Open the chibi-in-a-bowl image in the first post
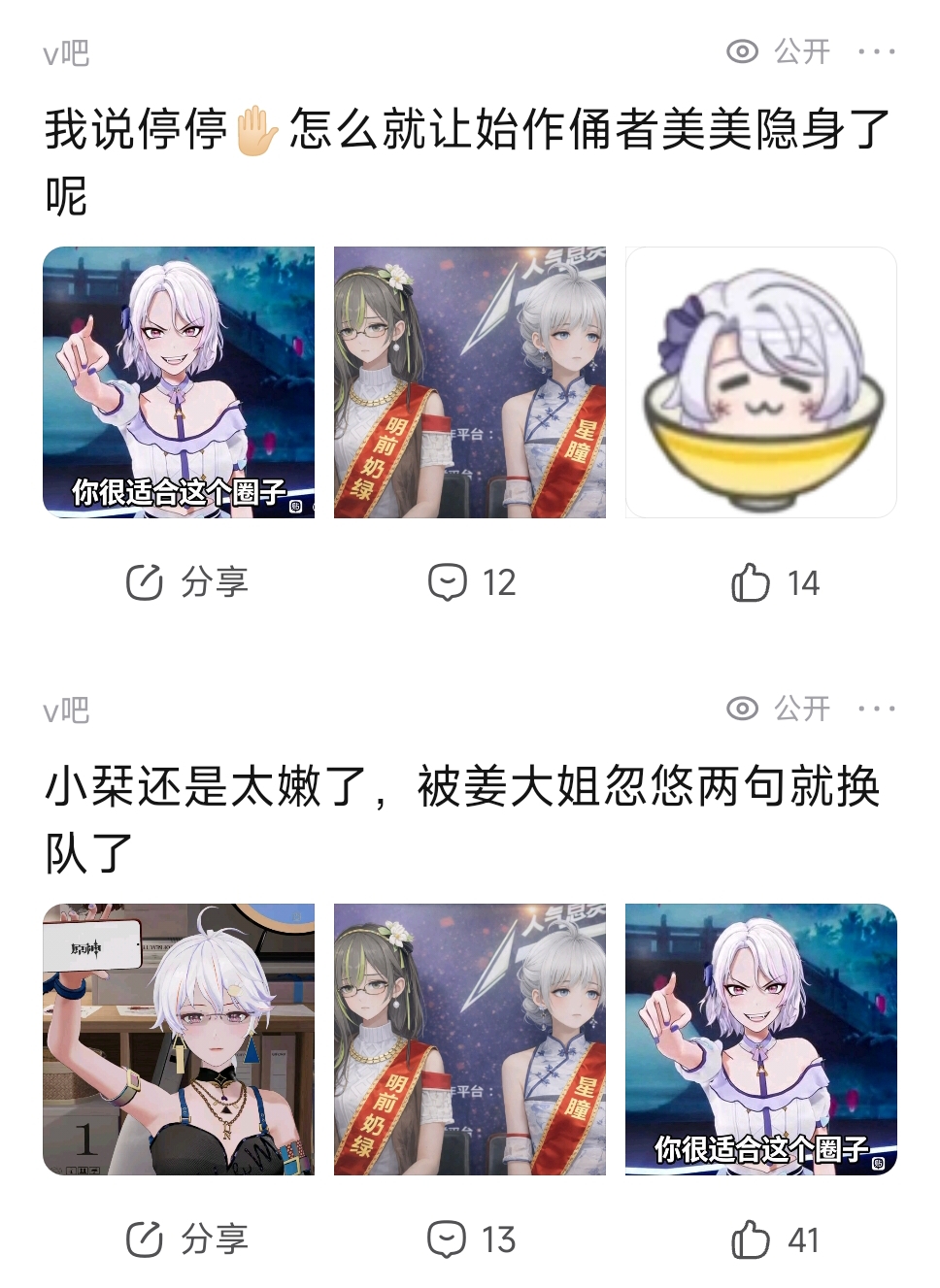Viewport: 940px width, 1288px height. (x=760, y=382)
